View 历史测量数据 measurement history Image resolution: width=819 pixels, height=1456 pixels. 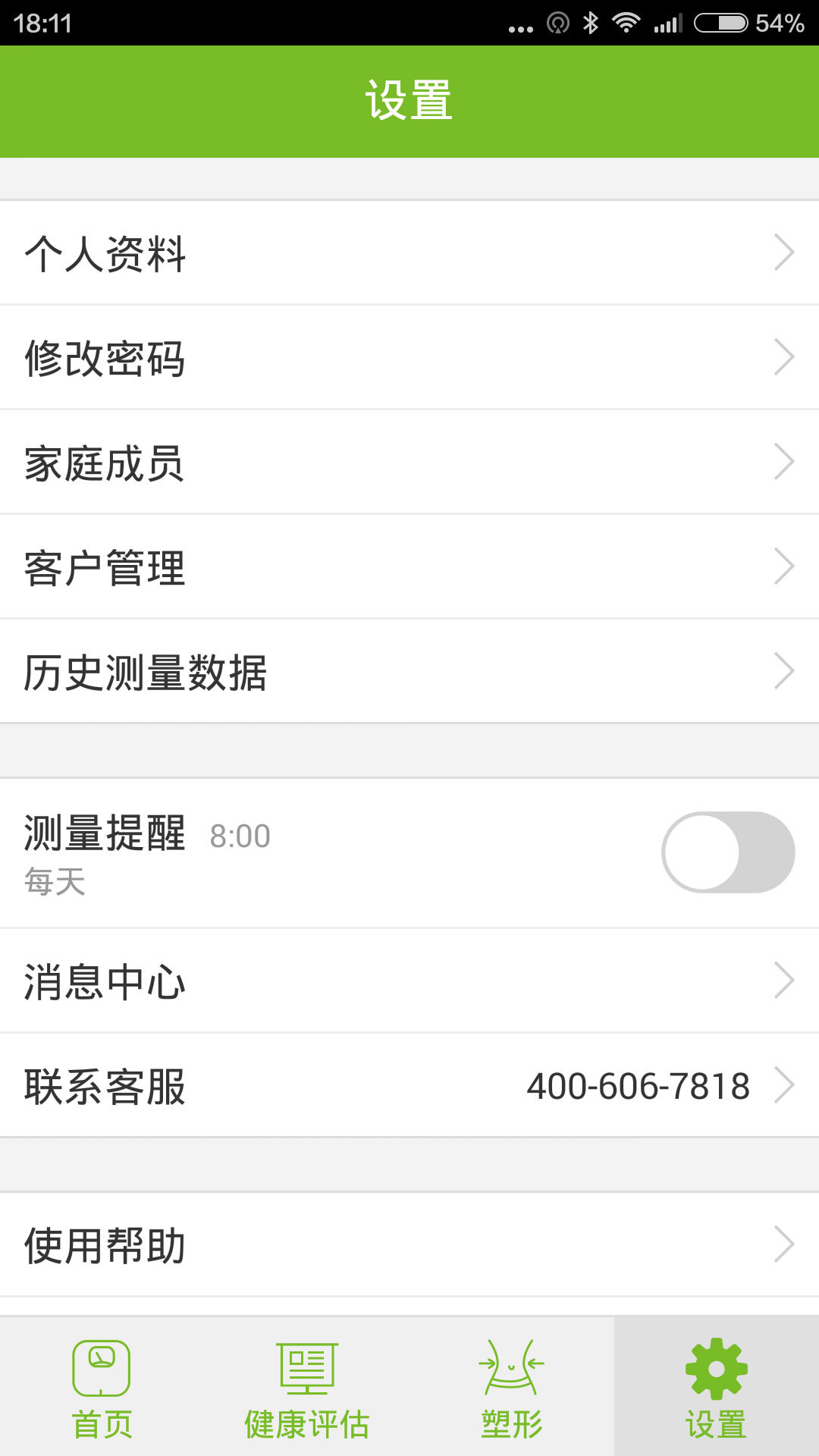(409, 671)
